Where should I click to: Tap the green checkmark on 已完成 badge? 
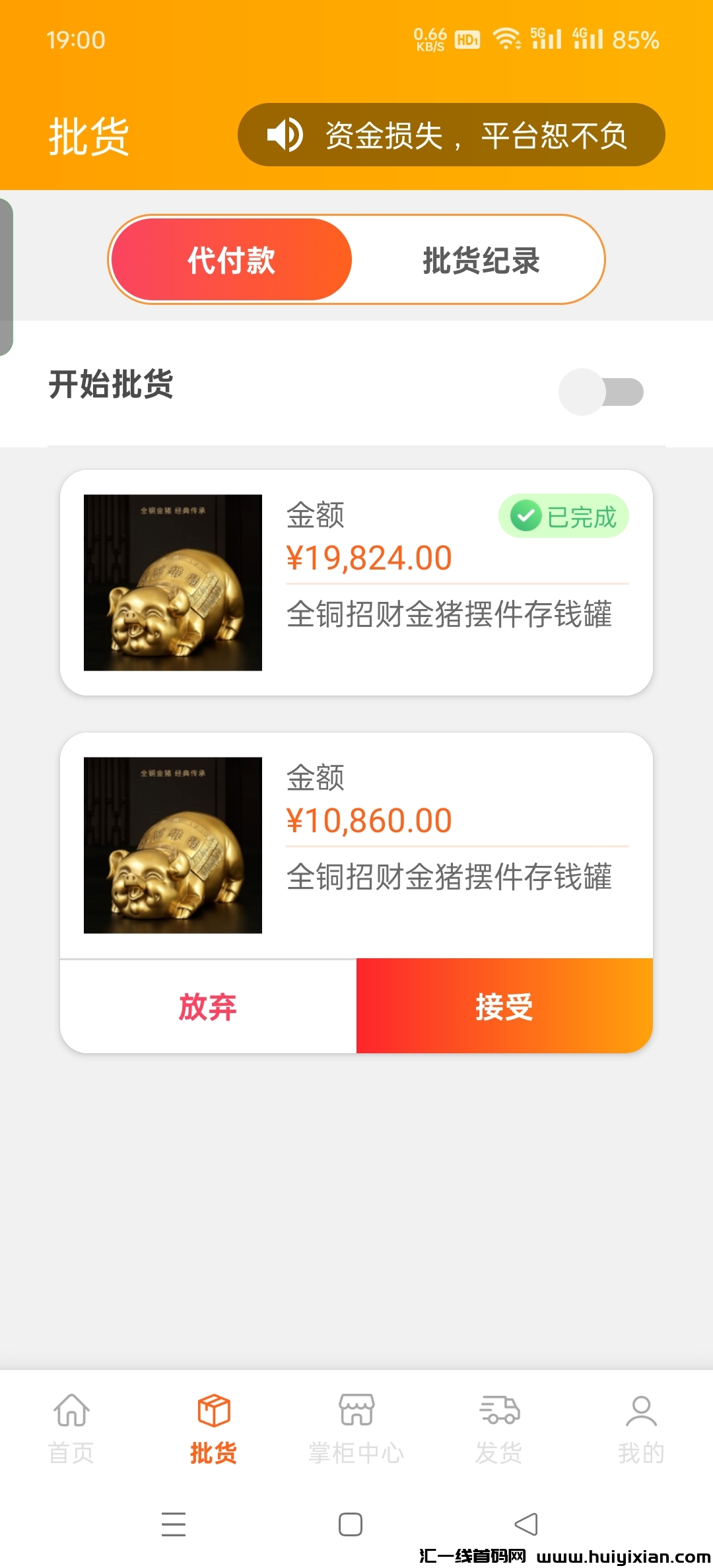click(x=526, y=517)
